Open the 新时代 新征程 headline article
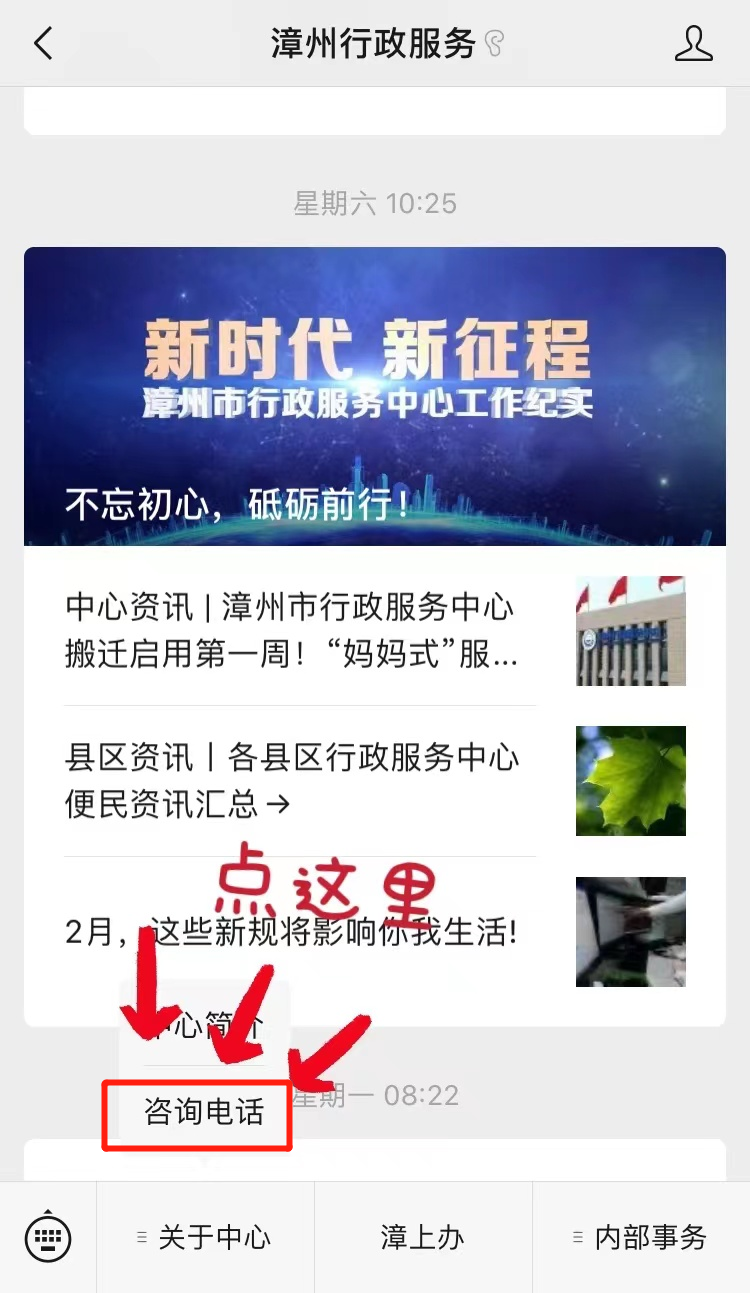Screen dimensions: 750x1293 pyautogui.click(x=375, y=396)
